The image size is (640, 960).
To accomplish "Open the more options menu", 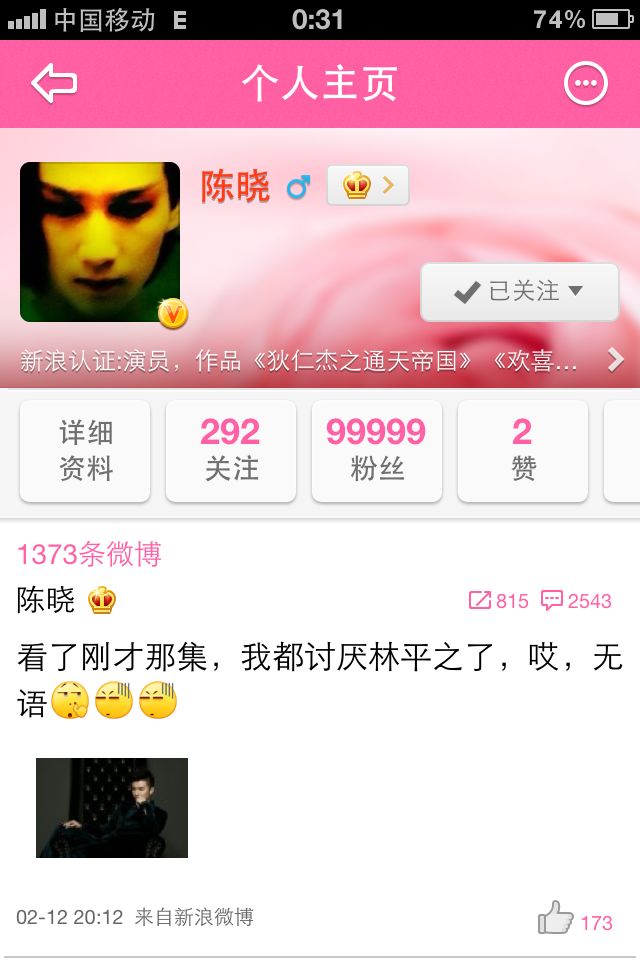I will point(585,83).
